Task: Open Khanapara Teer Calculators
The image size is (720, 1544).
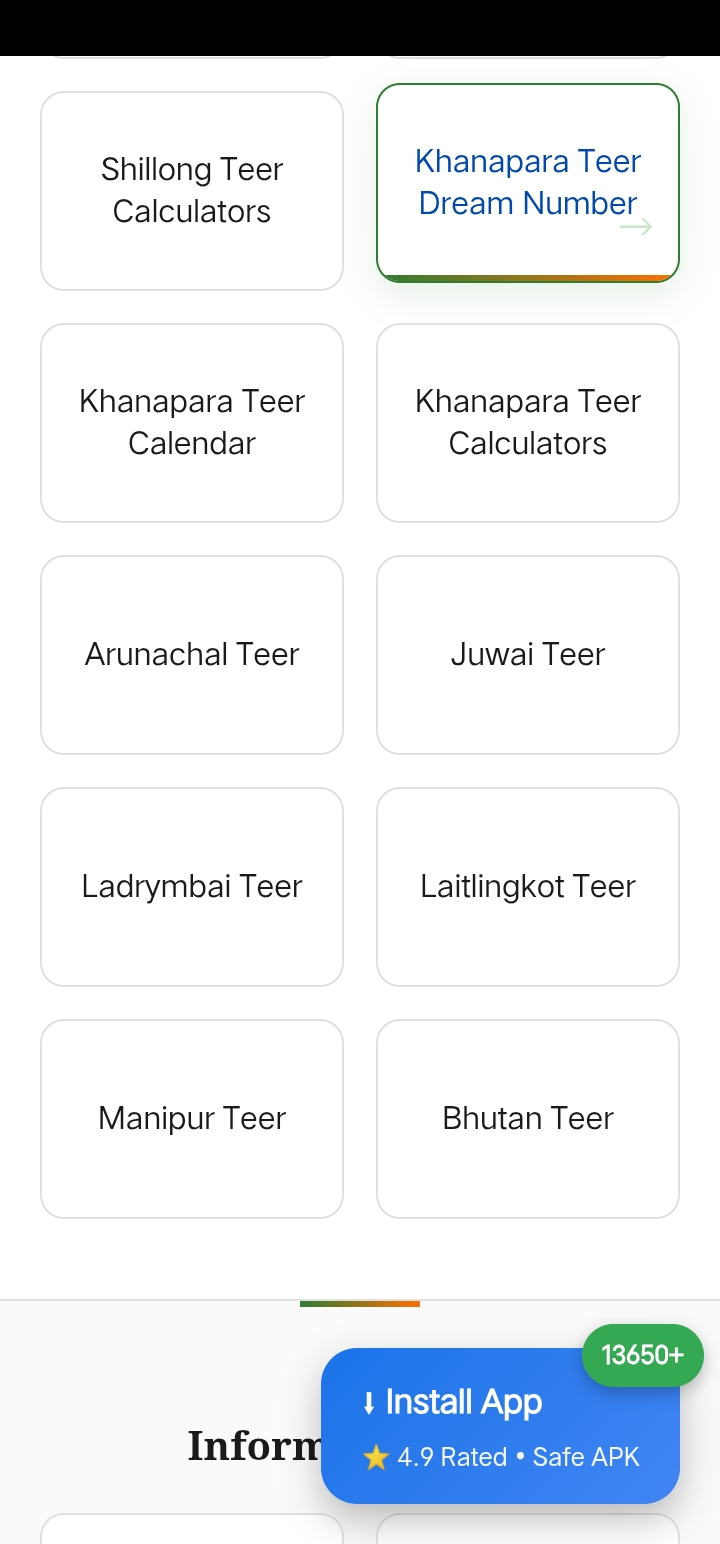Action: click(527, 422)
